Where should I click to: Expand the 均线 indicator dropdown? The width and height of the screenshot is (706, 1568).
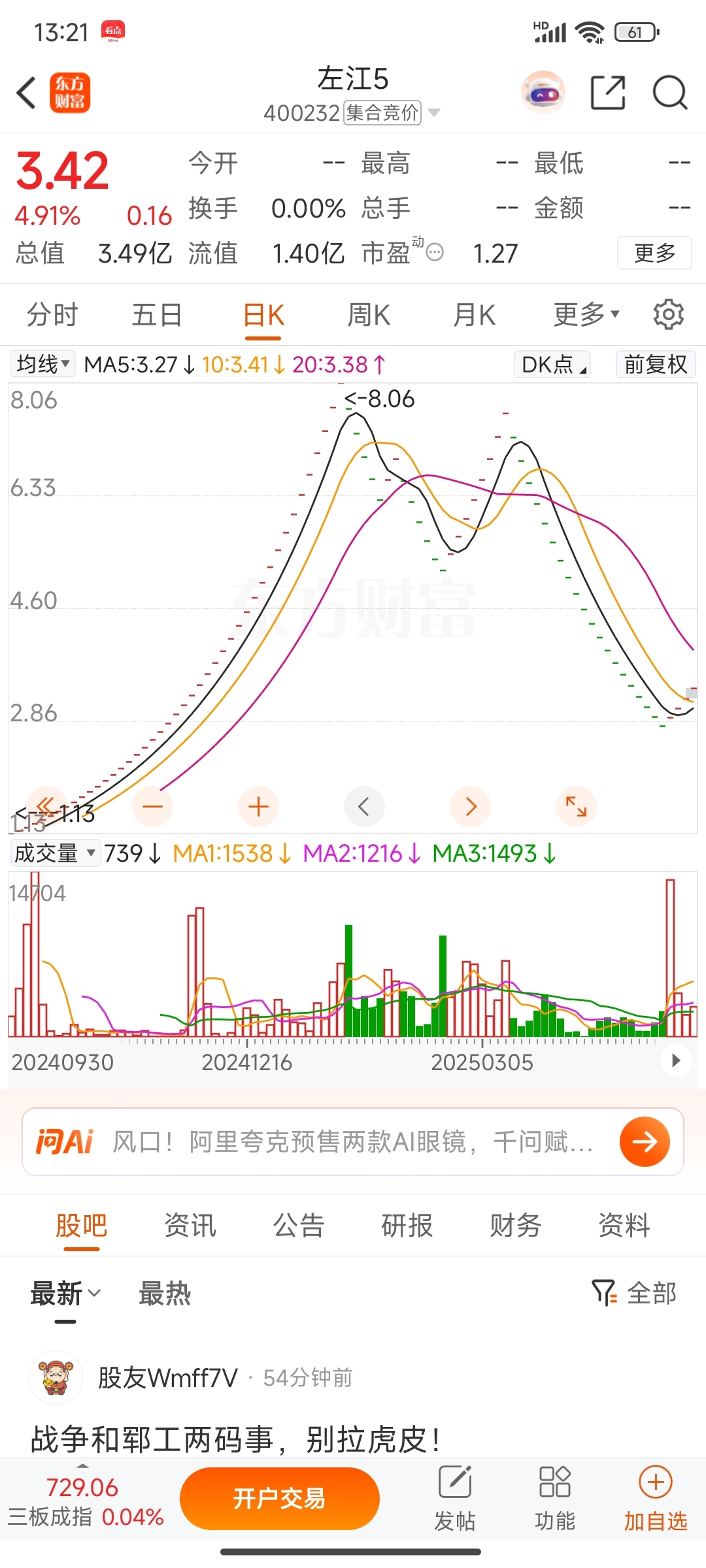point(43,364)
